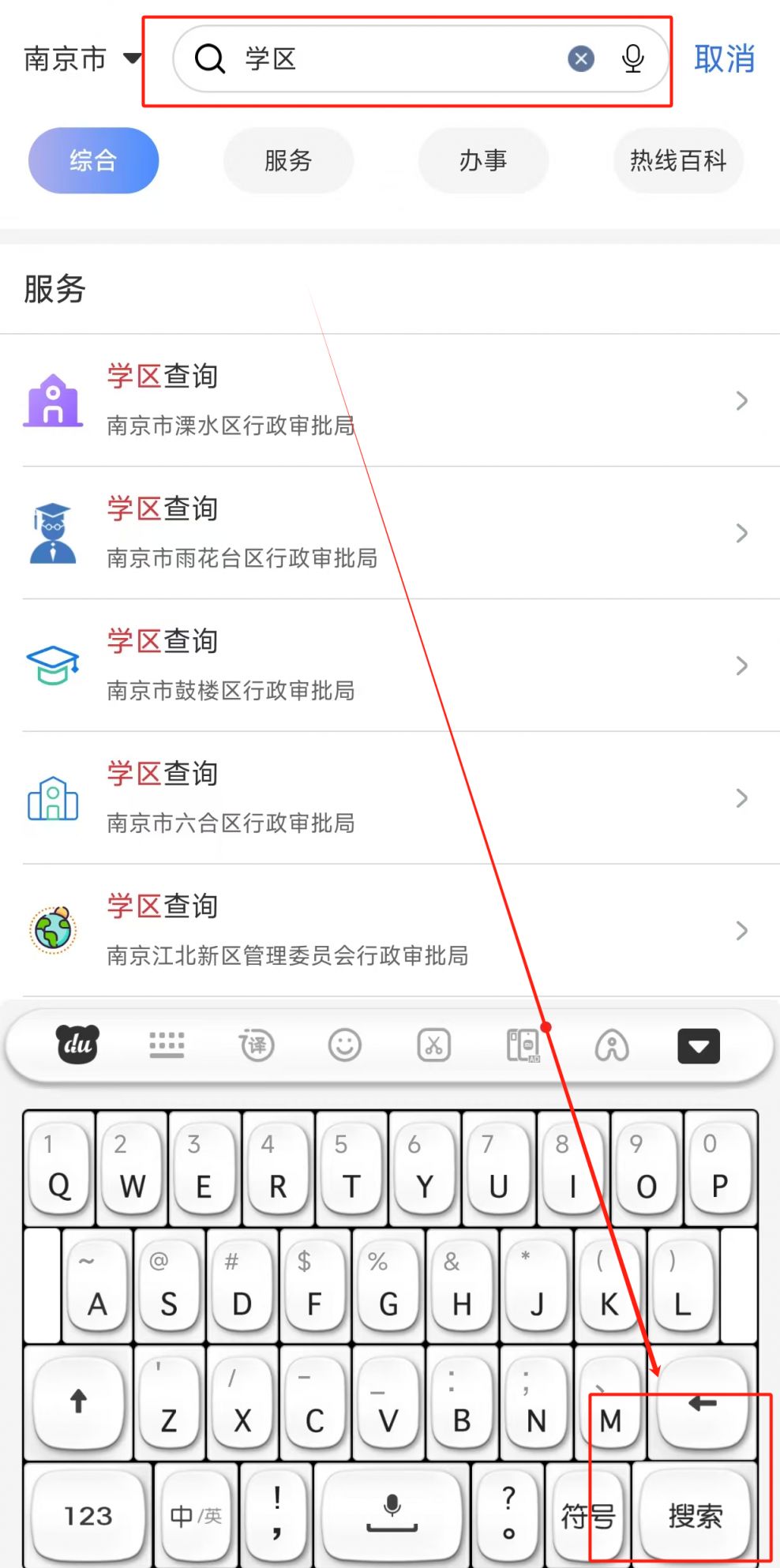Tap 取消 to cancel the search
780x1568 pixels.
tap(724, 59)
